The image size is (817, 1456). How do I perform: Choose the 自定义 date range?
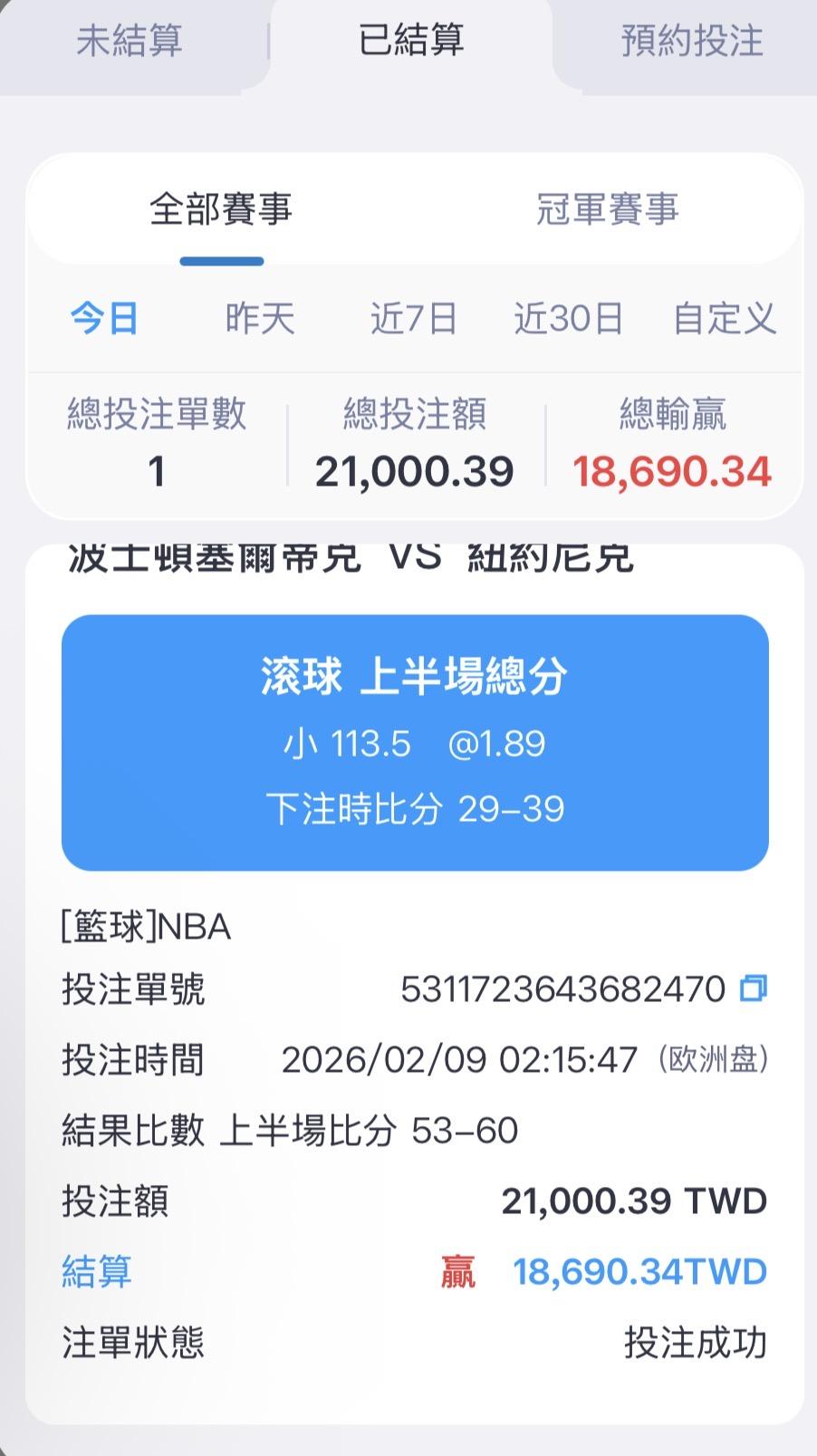724,319
